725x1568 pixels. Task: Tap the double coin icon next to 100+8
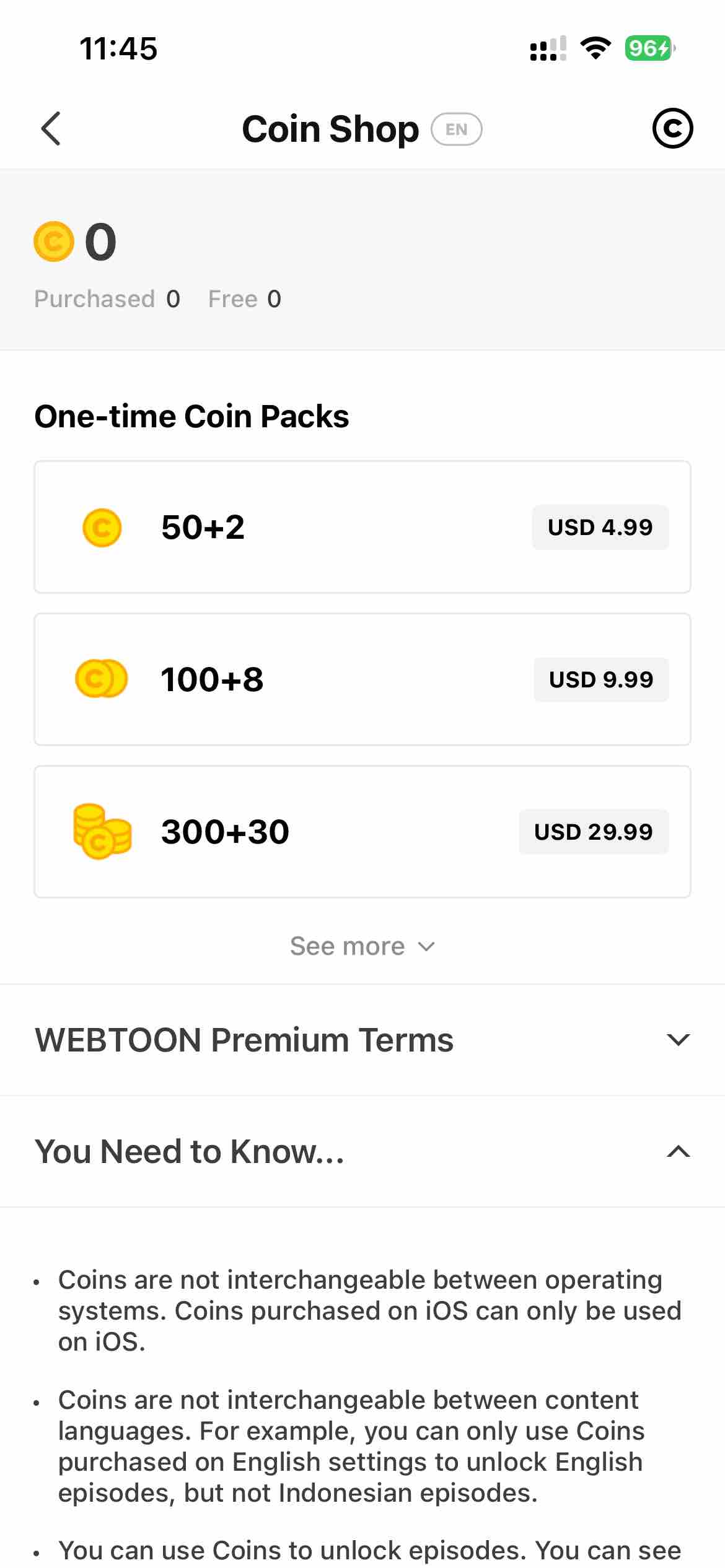(101, 679)
